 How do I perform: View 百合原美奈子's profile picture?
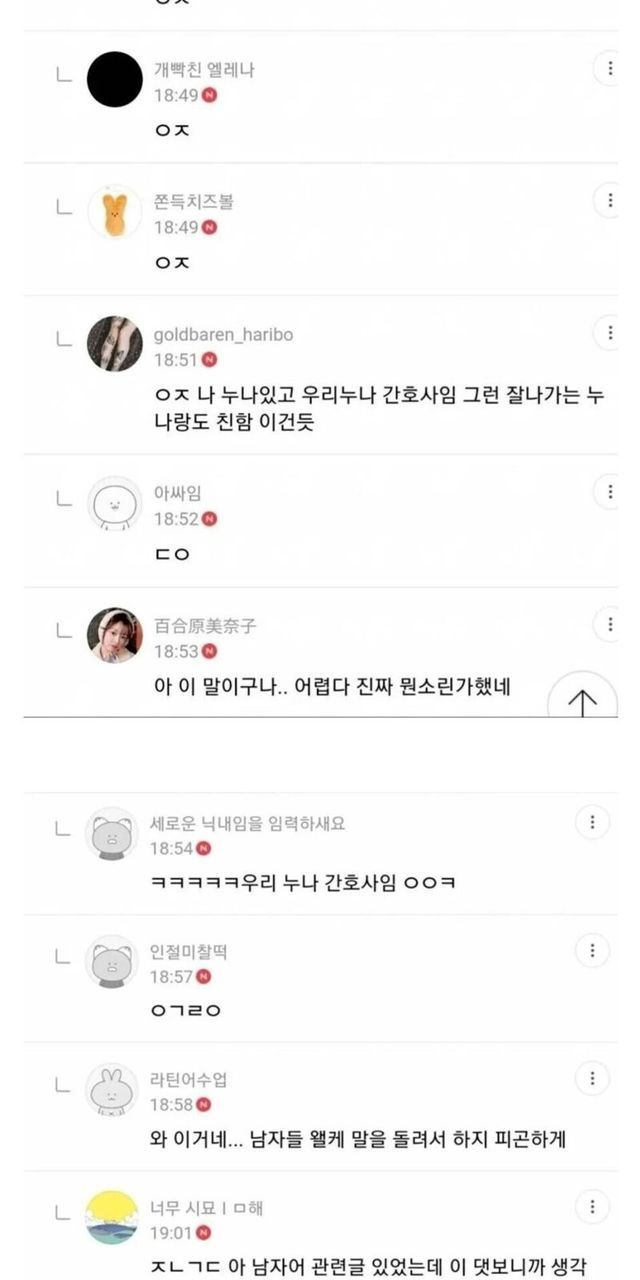[x=115, y=634]
